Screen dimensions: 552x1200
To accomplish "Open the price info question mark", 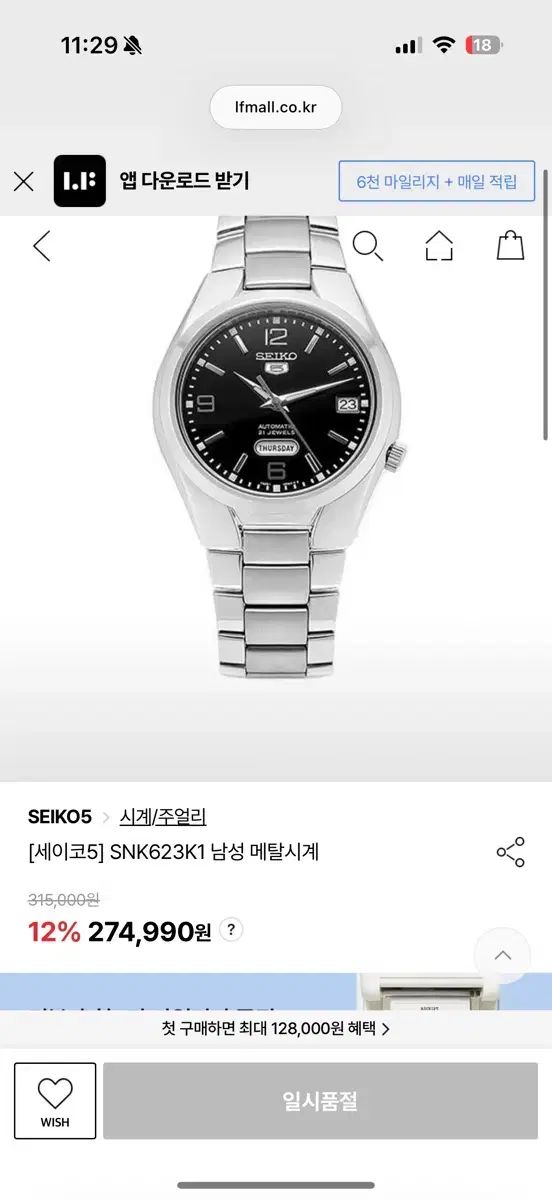I will pos(230,930).
